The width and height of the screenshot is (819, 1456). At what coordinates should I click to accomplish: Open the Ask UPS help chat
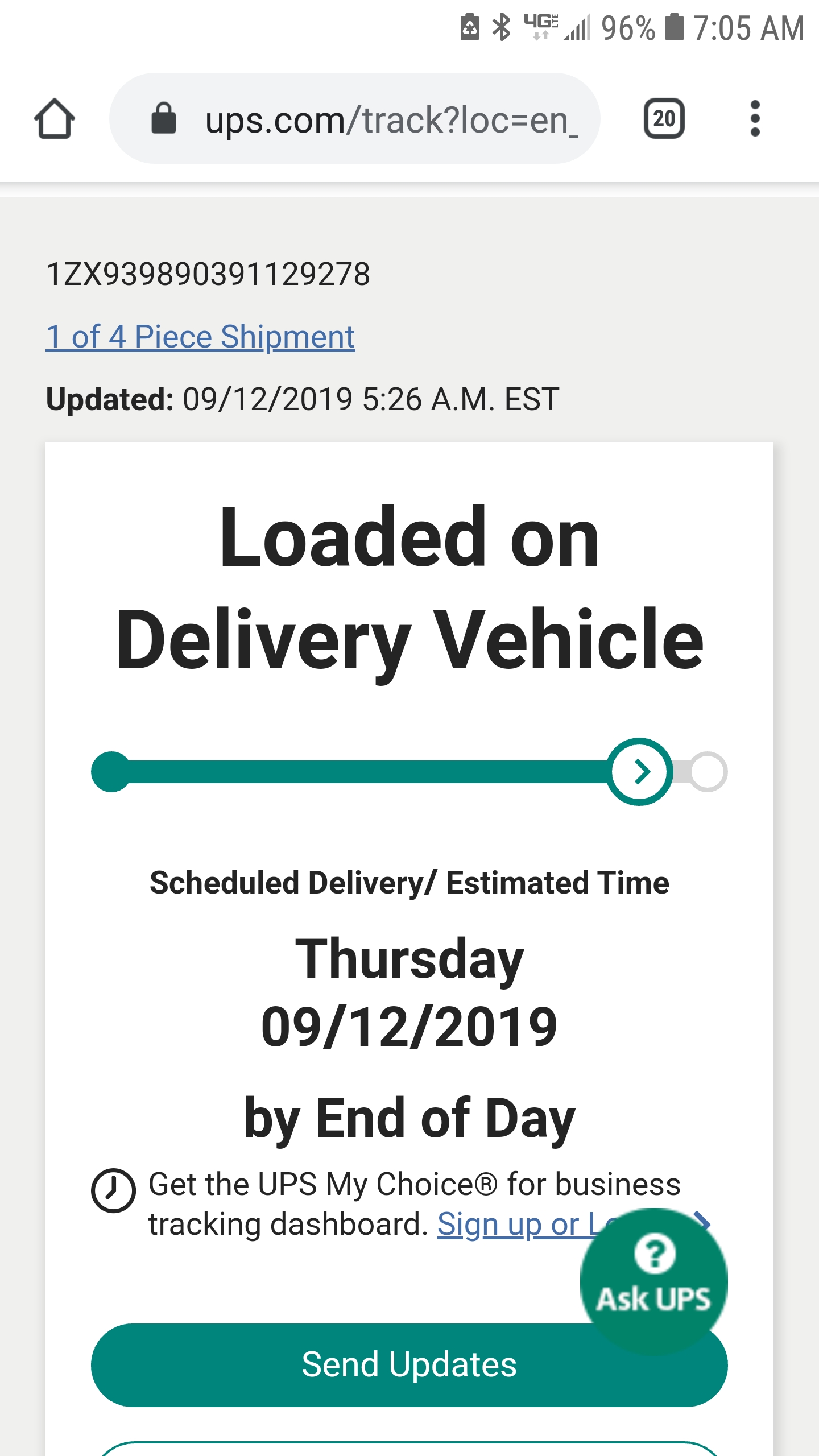(x=653, y=1280)
